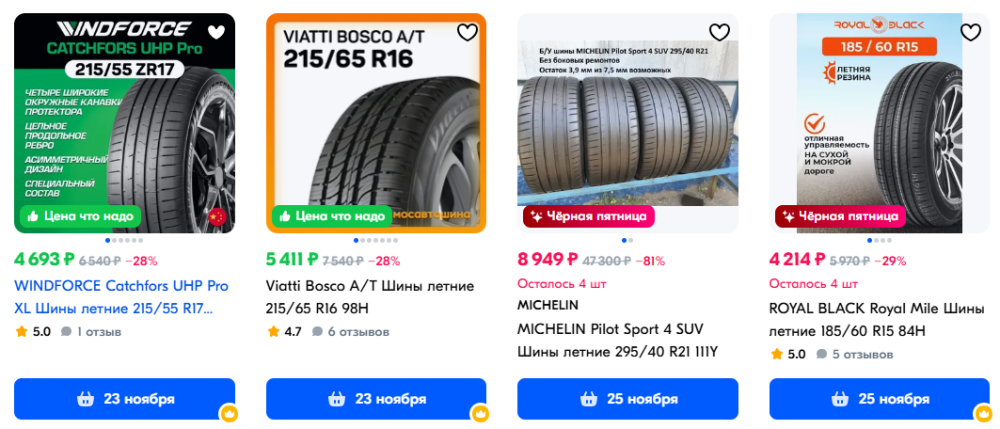
Task: Add WINDFORCE Catchfors tire to favorites
Action: (x=216, y=32)
